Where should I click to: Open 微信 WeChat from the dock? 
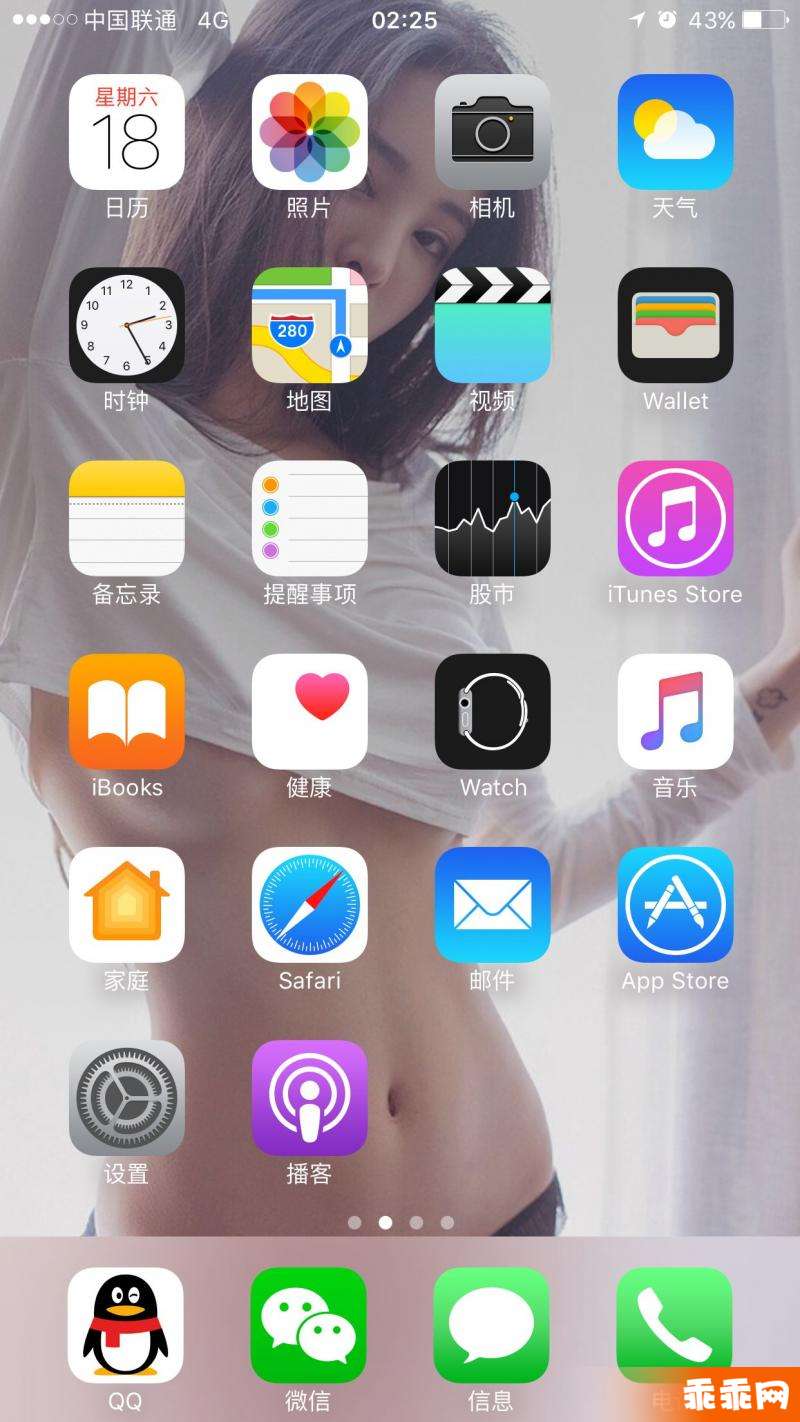pos(308,1325)
